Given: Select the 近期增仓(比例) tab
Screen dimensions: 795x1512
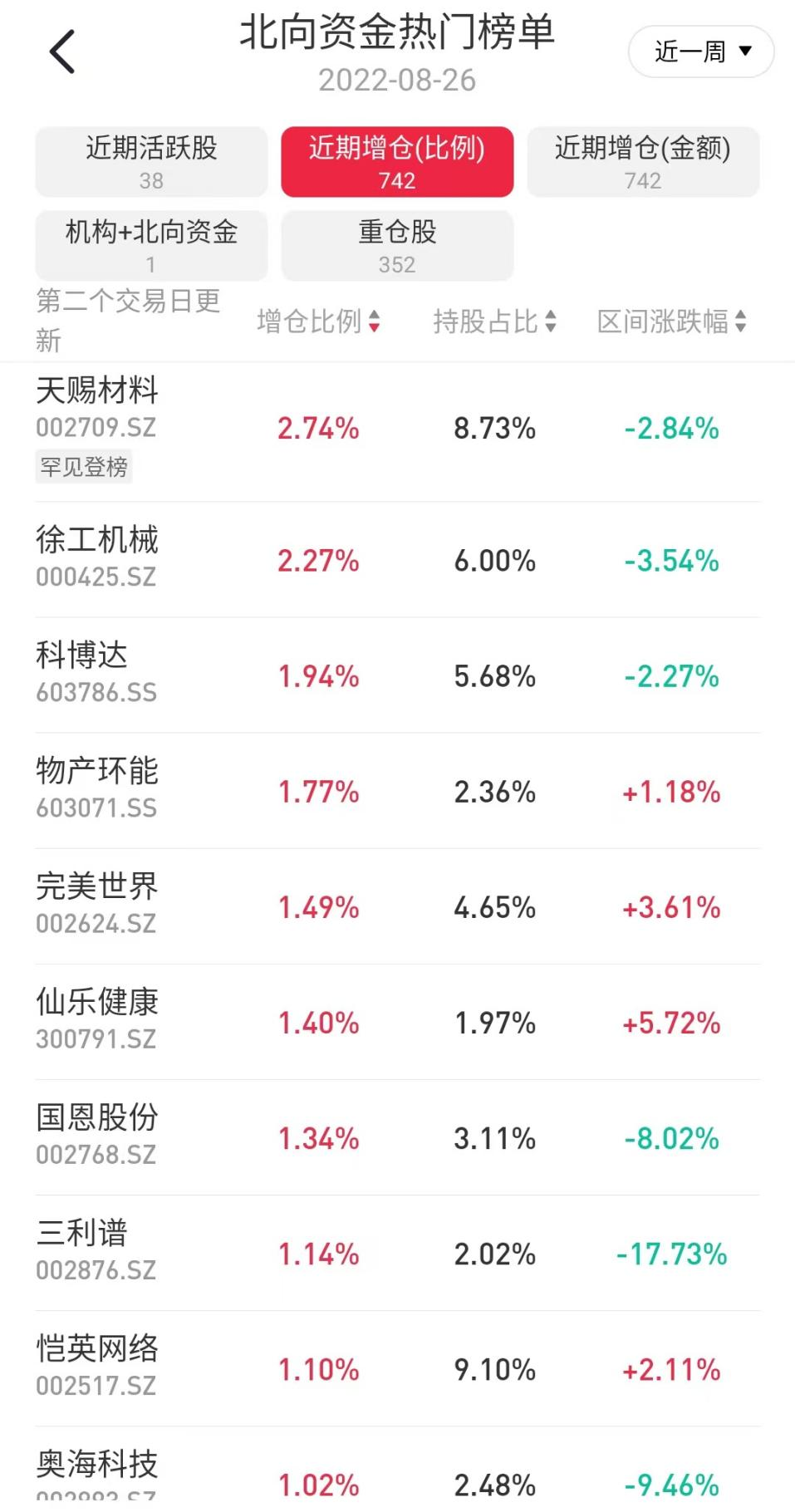Looking at the screenshot, I should pos(397,161).
